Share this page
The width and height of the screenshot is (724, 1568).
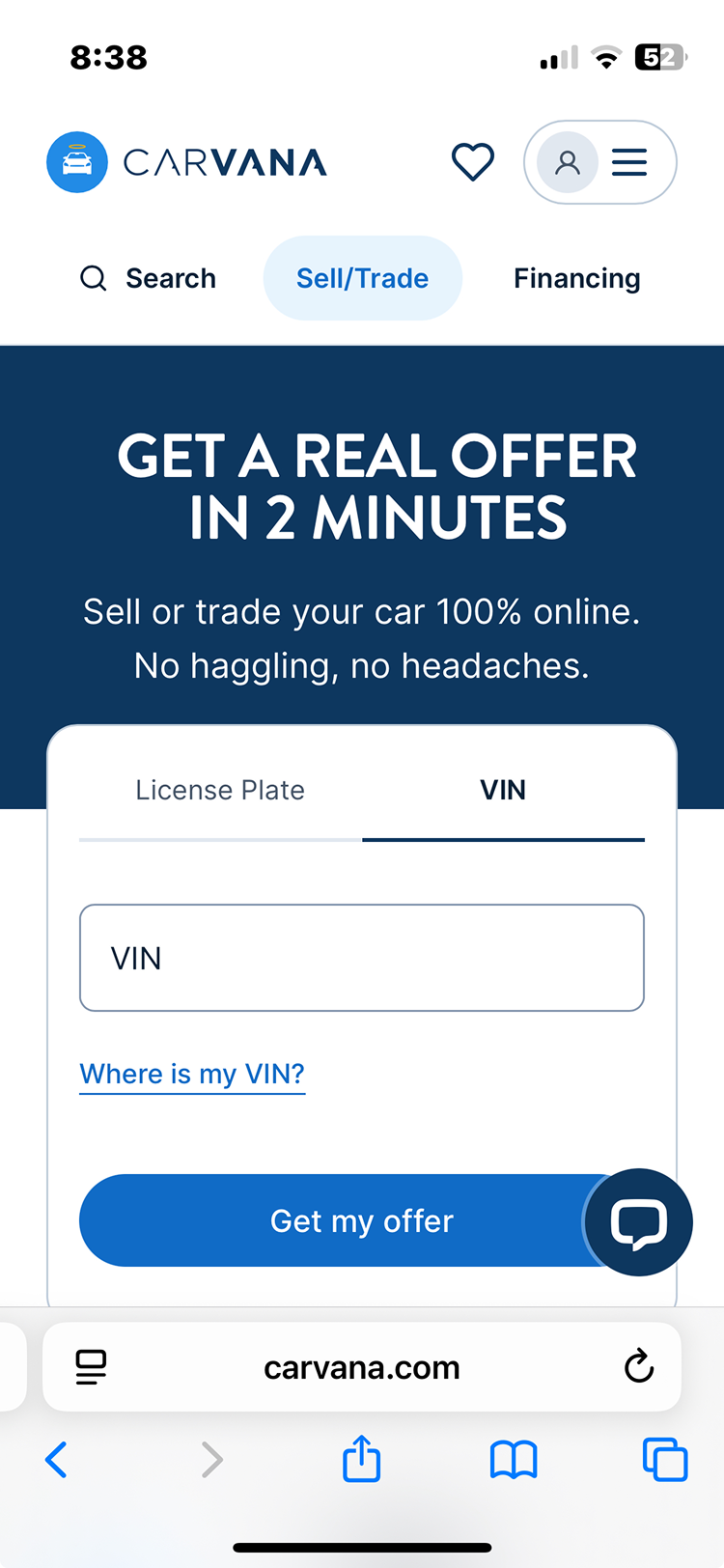(x=362, y=1458)
